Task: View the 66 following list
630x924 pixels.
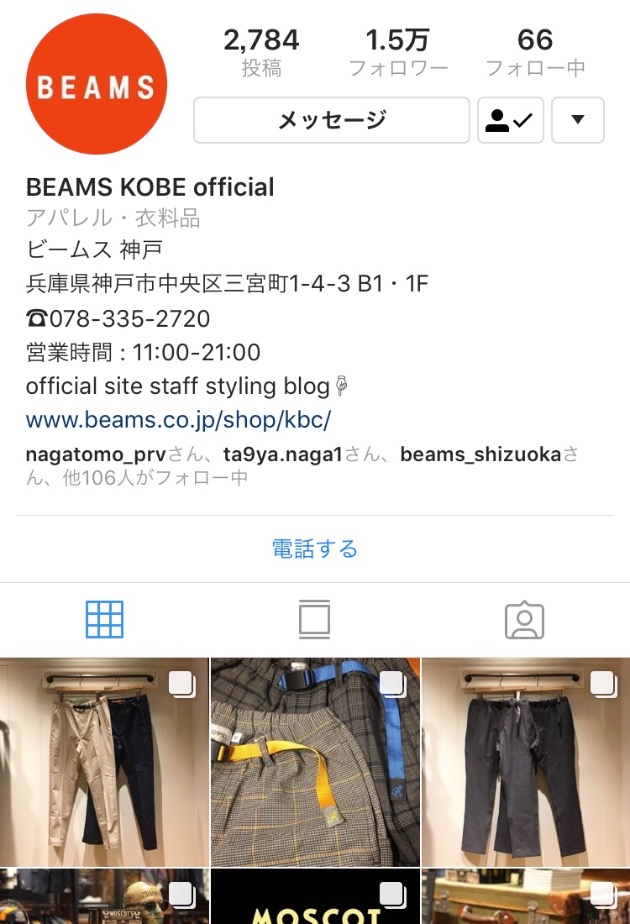Action: [x=535, y=52]
